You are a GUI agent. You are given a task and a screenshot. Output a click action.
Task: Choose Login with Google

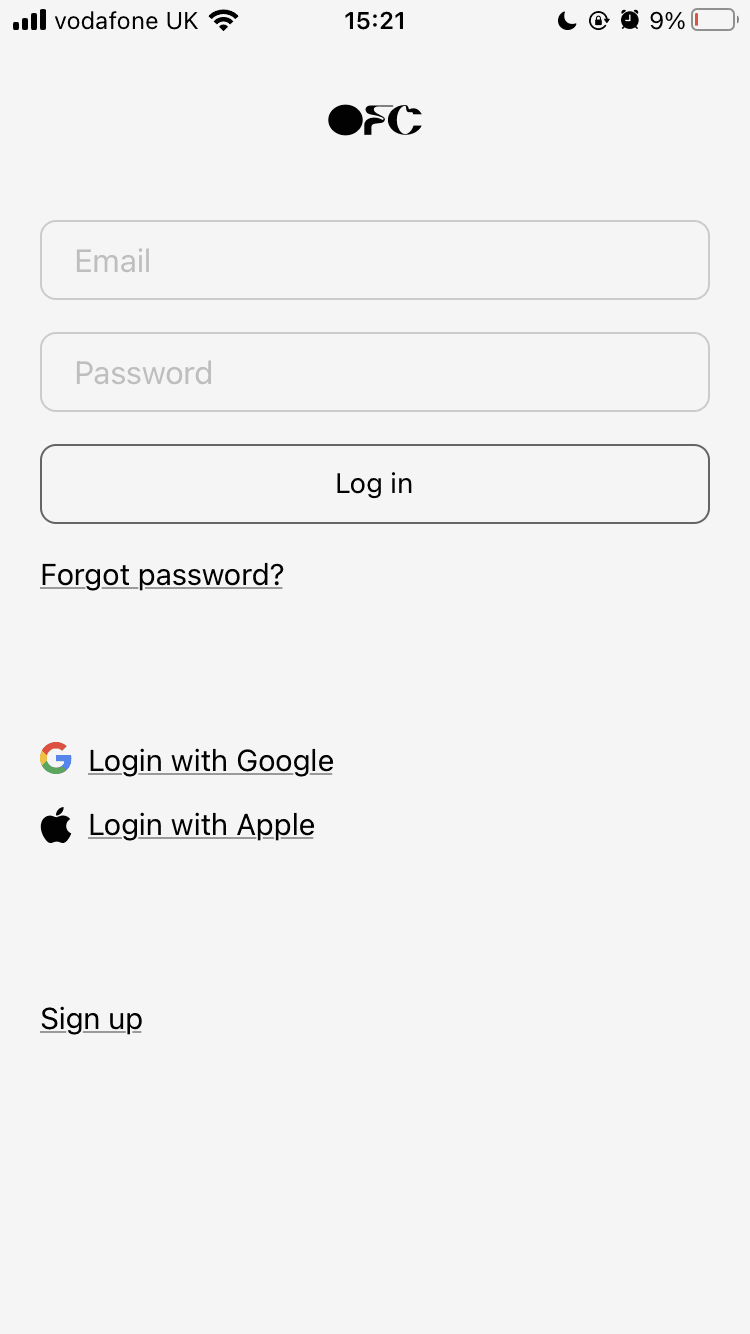(210, 761)
